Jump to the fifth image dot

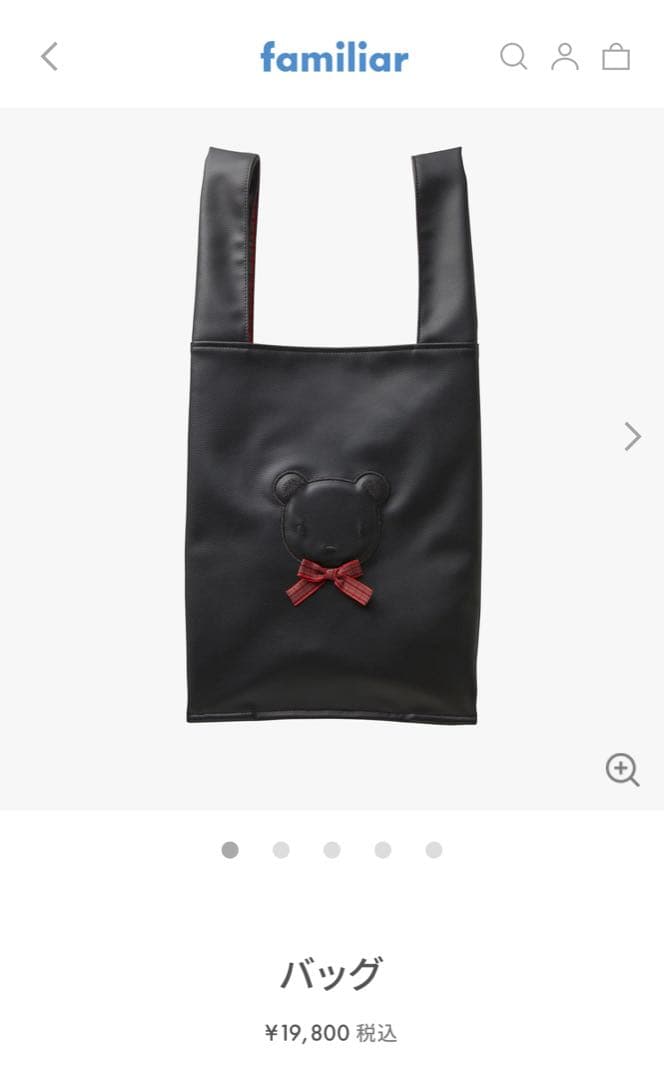point(434,850)
